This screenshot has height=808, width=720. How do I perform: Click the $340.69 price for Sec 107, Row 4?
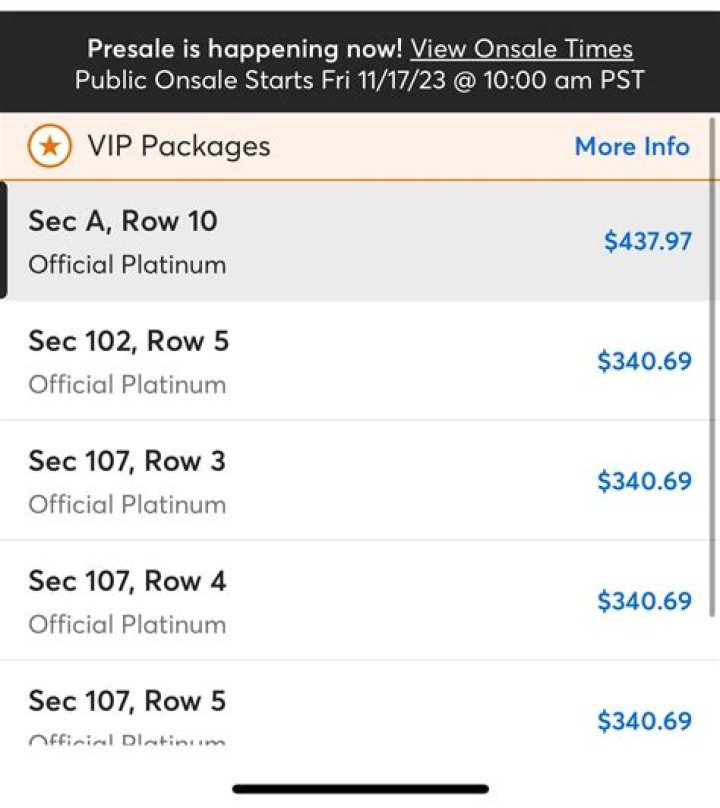[645, 601]
